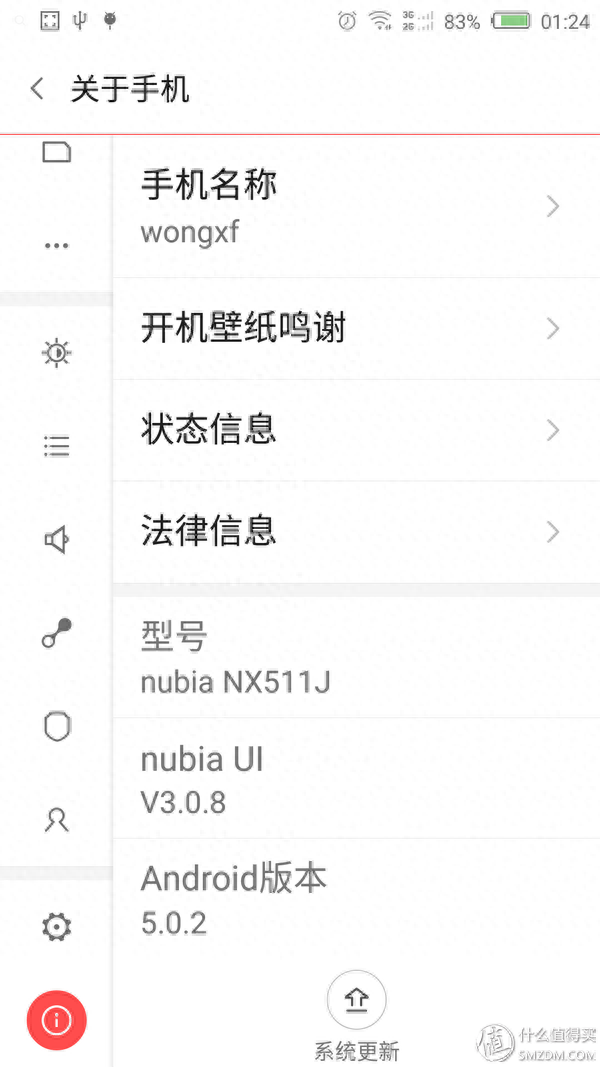600x1067 pixels.
Task: Open the red info icon in sidebar
Action: pyautogui.click(x=57, y=1020)
